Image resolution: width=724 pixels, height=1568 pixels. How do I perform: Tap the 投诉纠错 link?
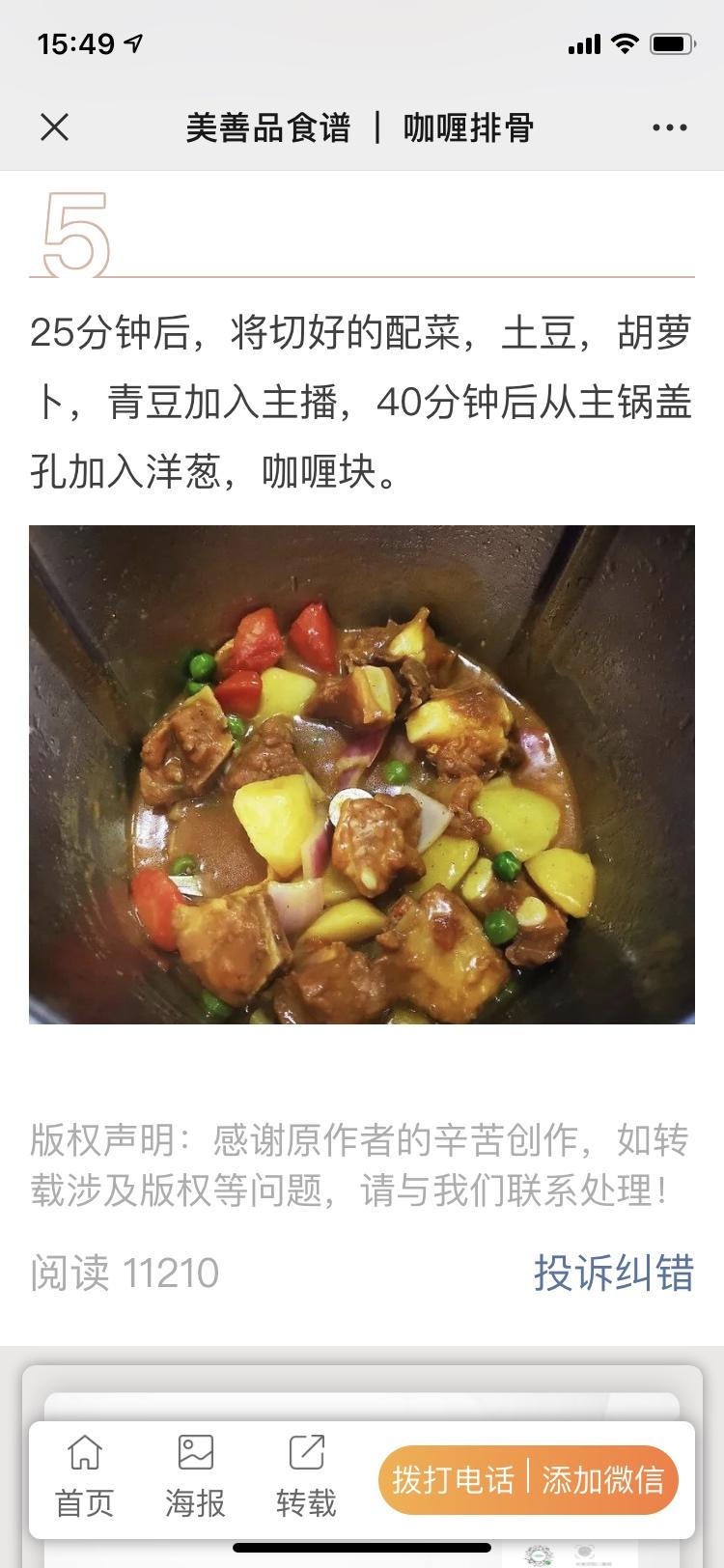click(613, 1274)
